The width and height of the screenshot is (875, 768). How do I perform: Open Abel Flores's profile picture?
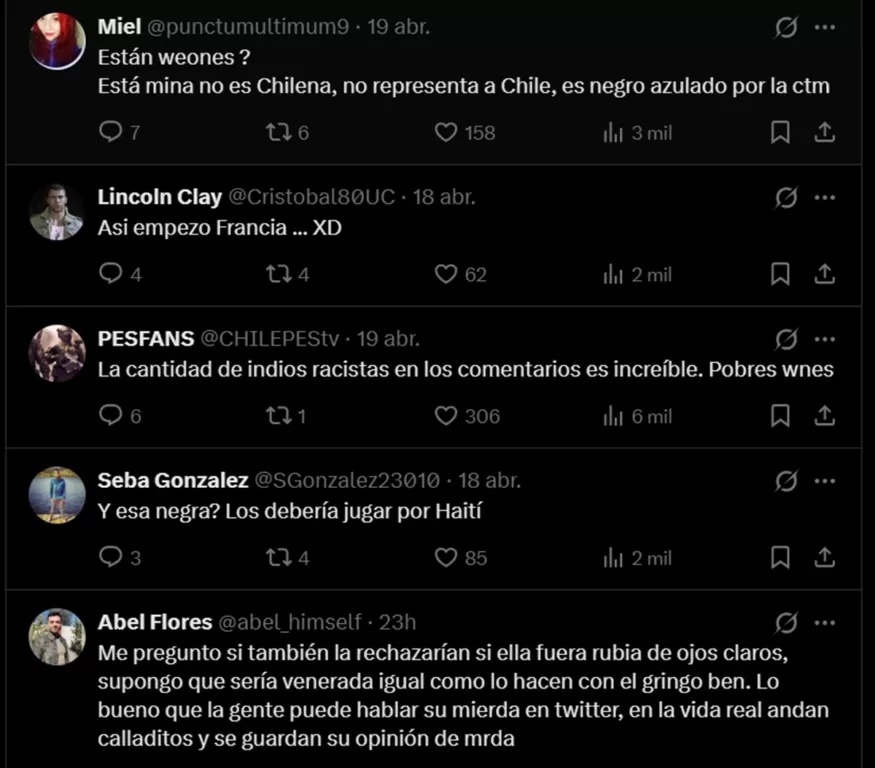click(57, 637)
